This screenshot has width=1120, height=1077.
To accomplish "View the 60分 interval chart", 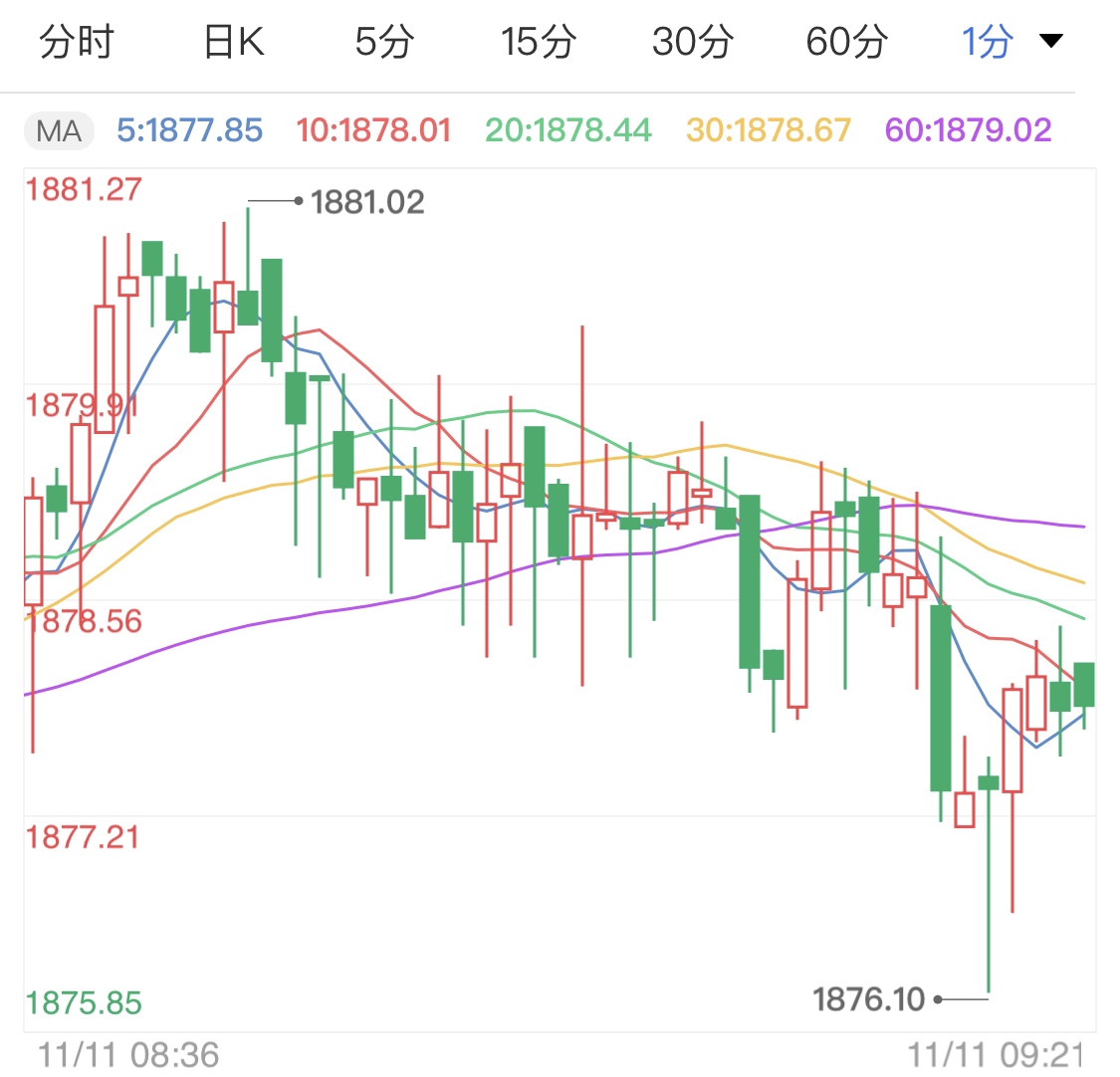I will point(846,42).
